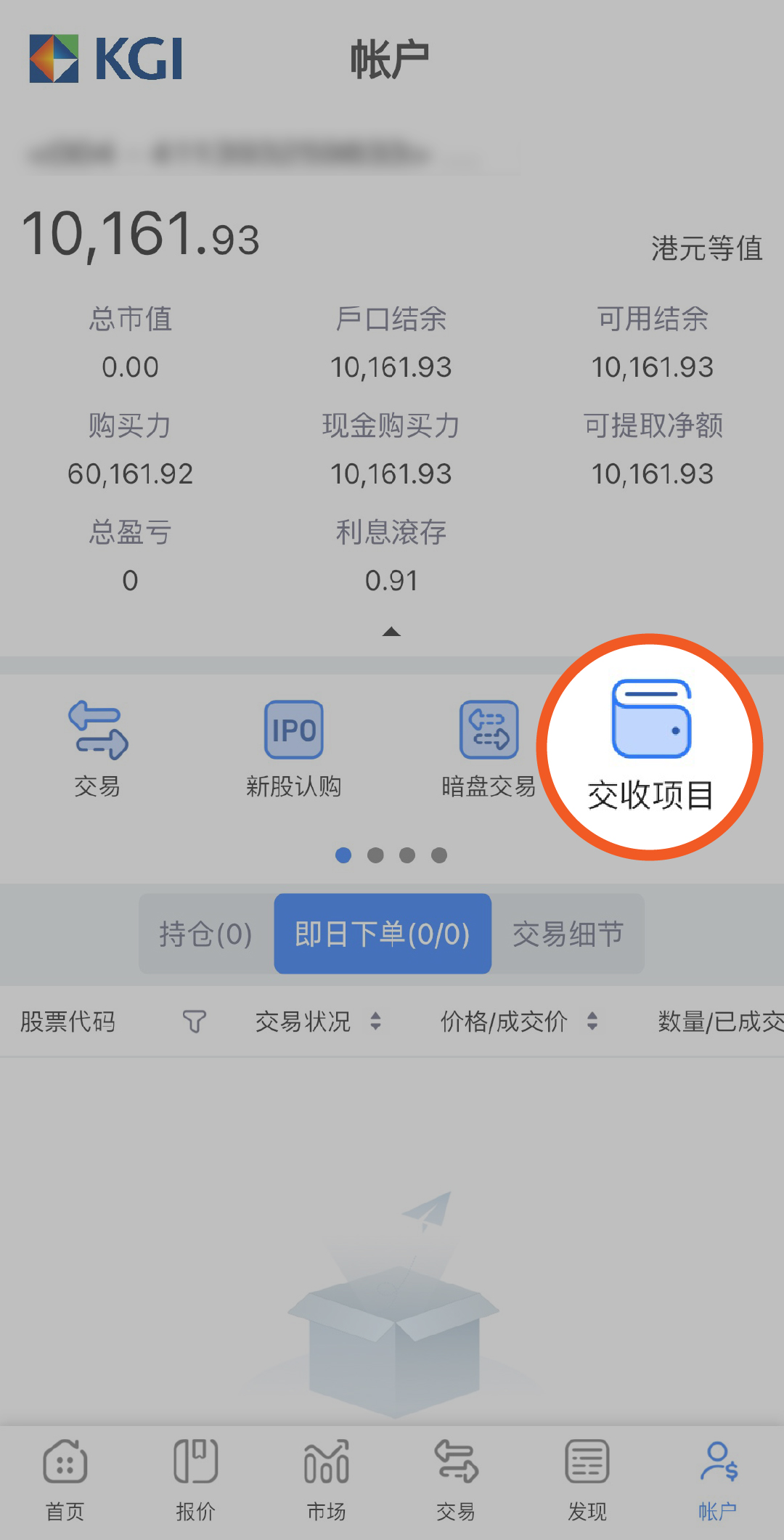Jump to second shortcut page dot
The image size is (784, 1540).
pos(375,855)
